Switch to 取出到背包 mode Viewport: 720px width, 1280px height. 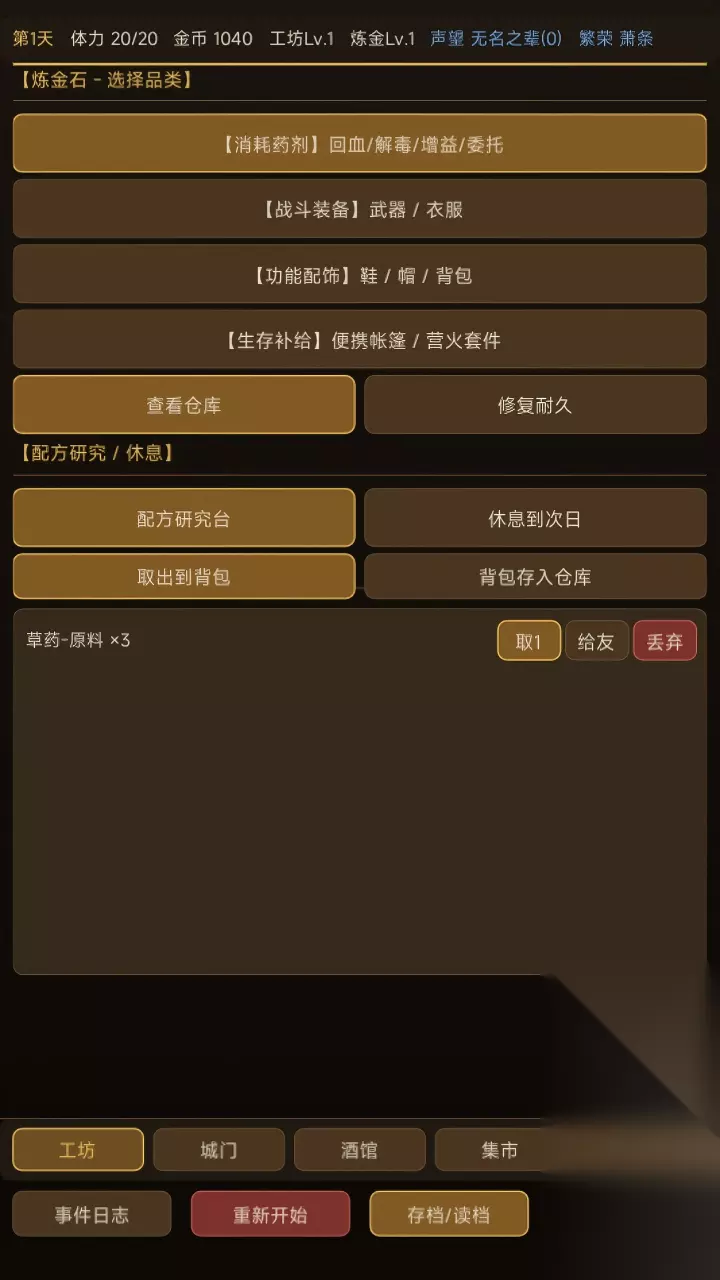click(184, 577)
